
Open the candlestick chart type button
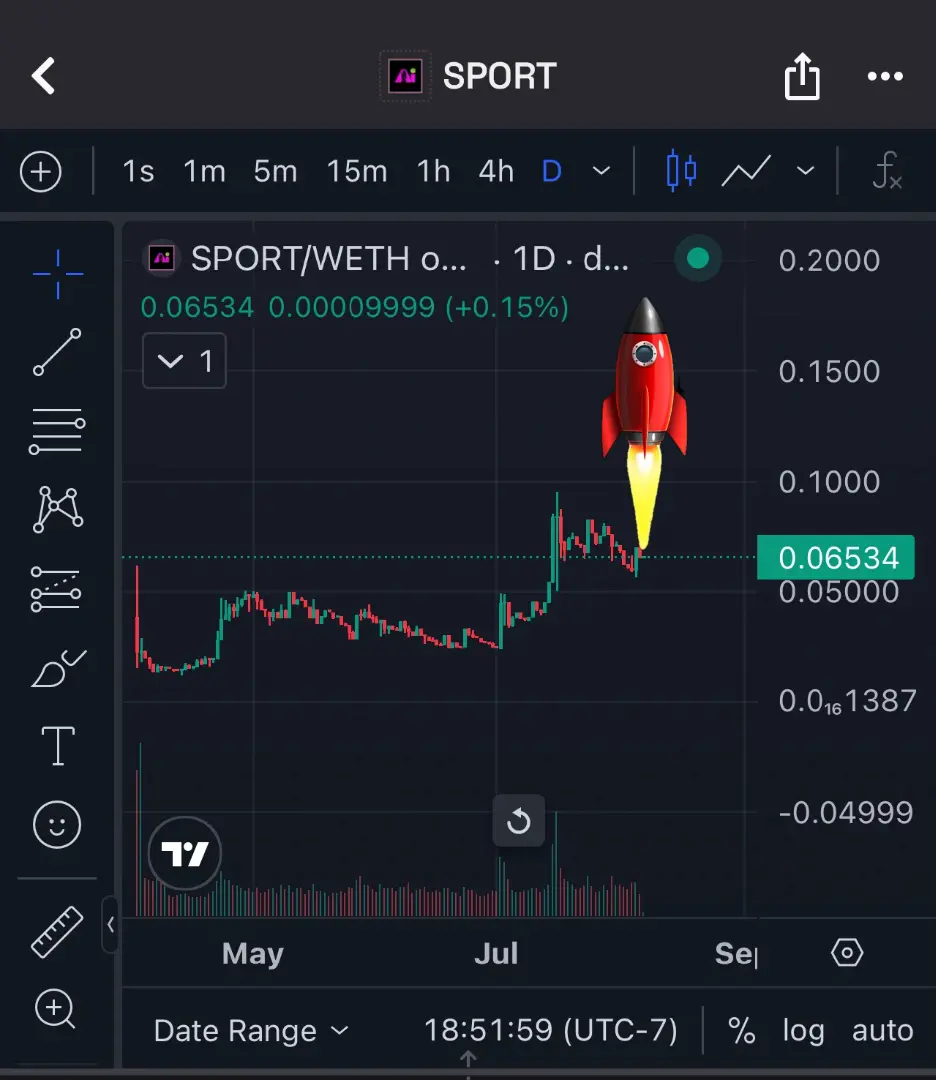click(x=681, y=171)
